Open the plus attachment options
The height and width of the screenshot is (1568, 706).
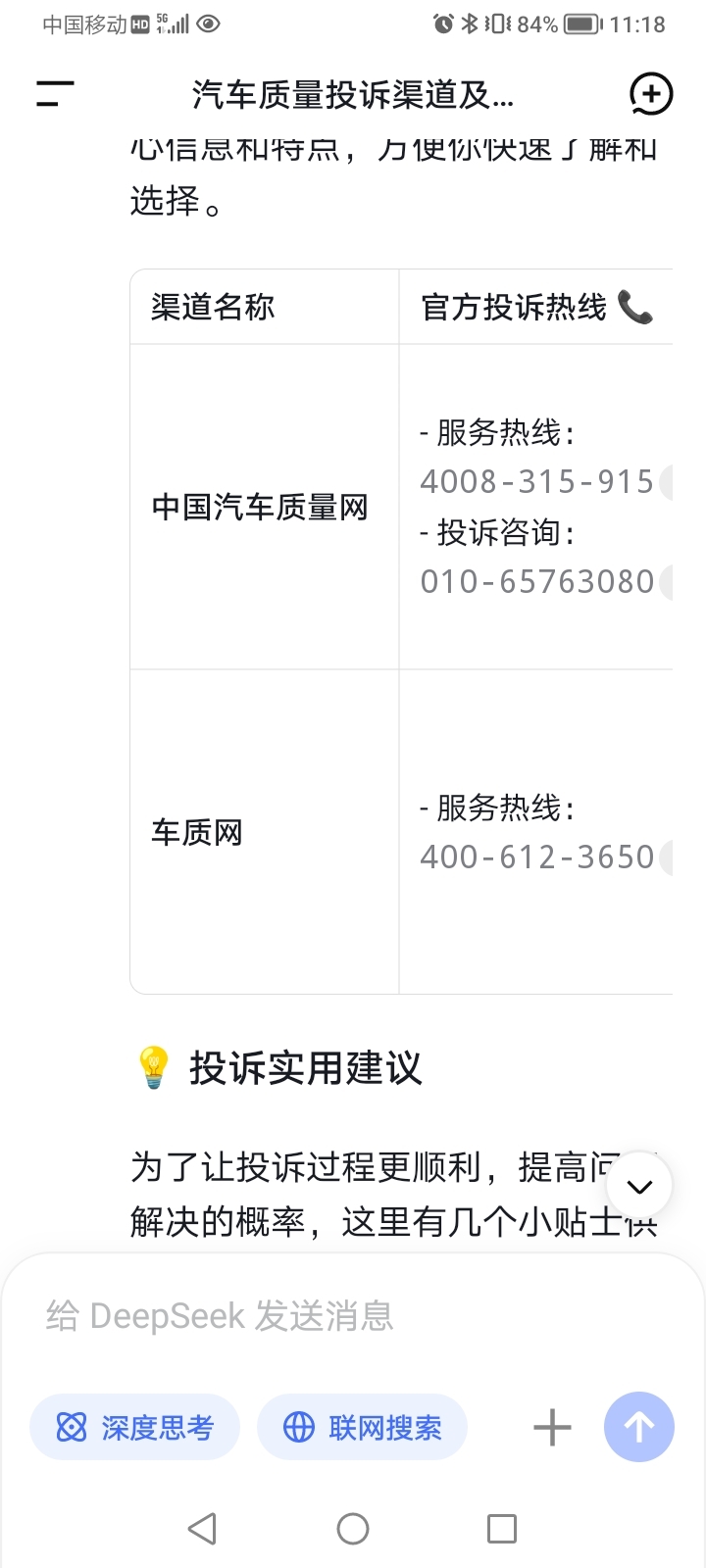(x=552, y=1427)
